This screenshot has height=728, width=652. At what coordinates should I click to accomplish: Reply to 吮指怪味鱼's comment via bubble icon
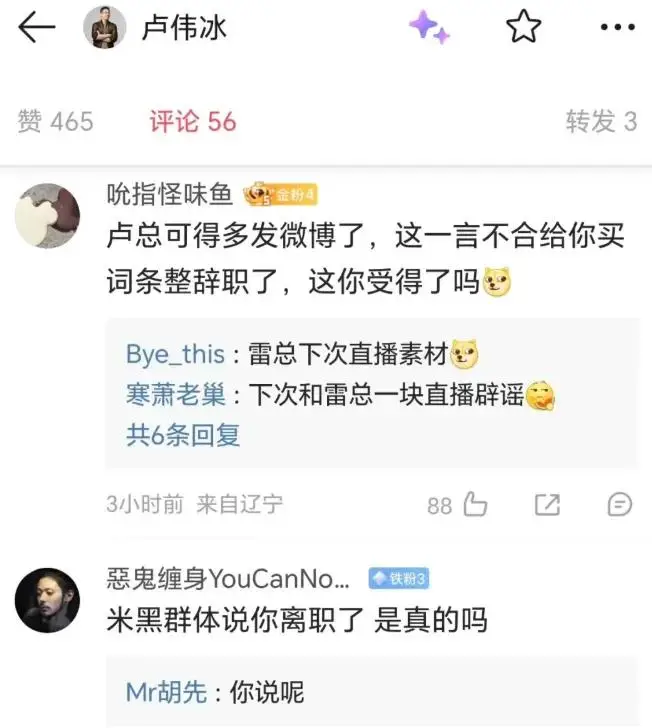(620, 505)
